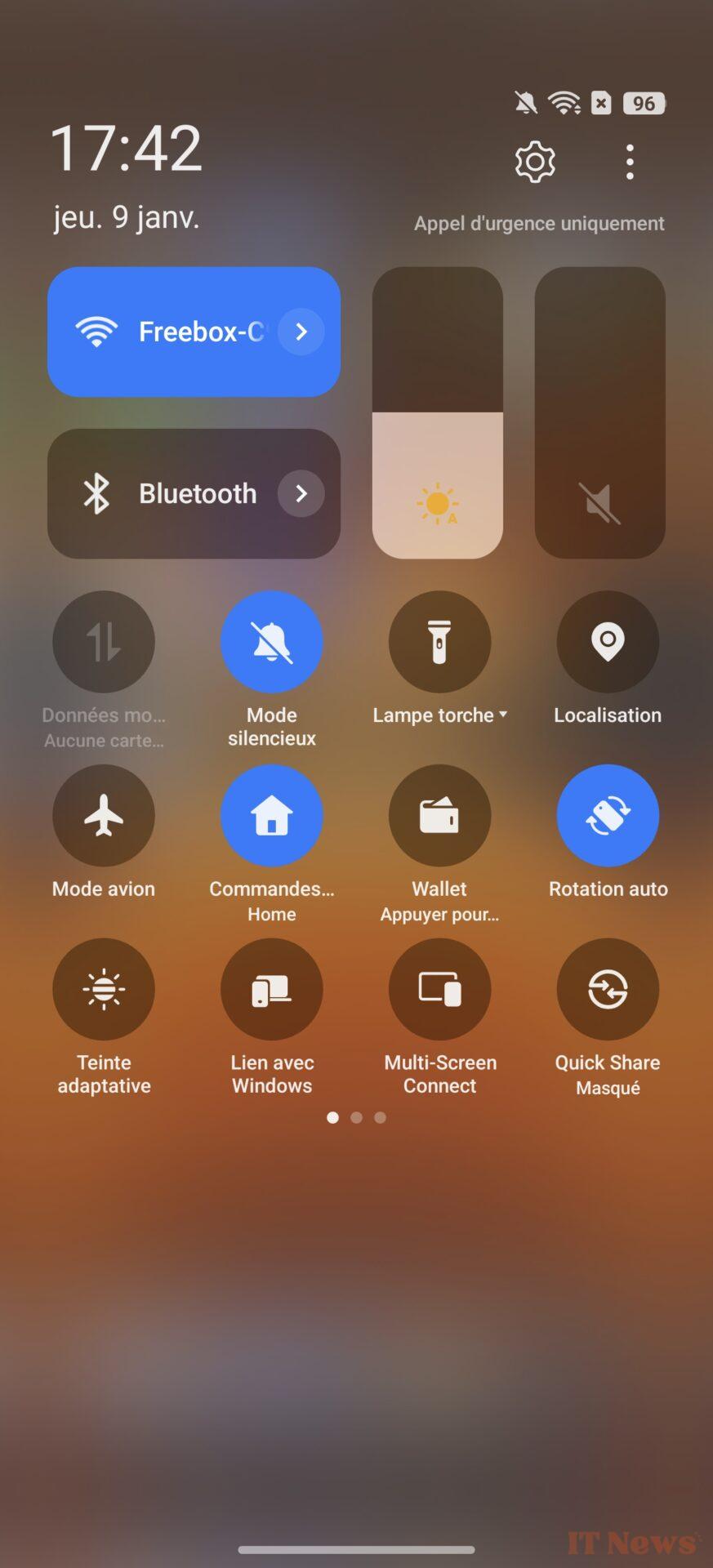Image resolution: width=713 pixels, height=1568 pixels.
Task: Open Wallet tile
Action: (x=439, y=815)
